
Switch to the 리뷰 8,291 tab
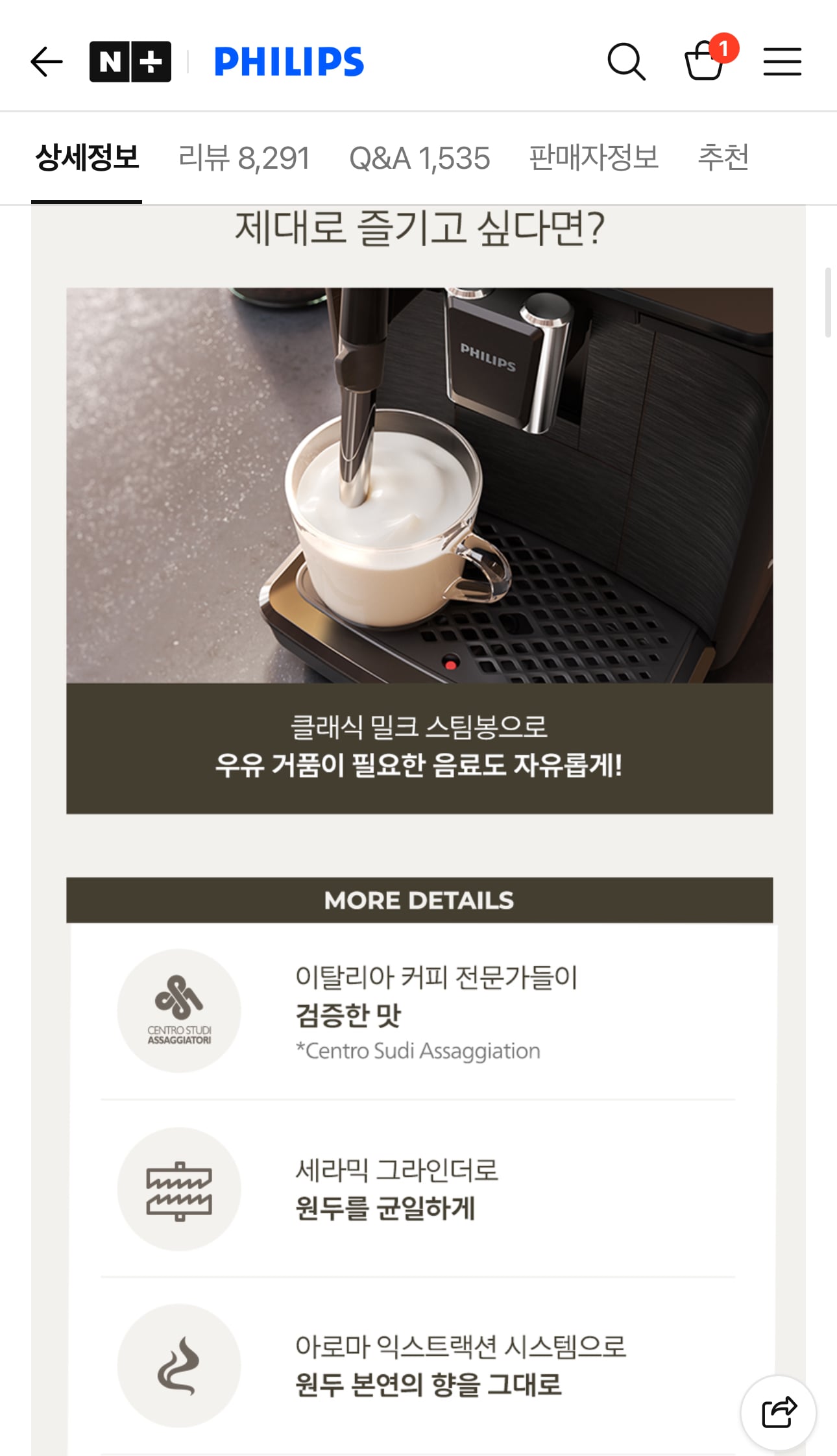click(x=245, y=157)
